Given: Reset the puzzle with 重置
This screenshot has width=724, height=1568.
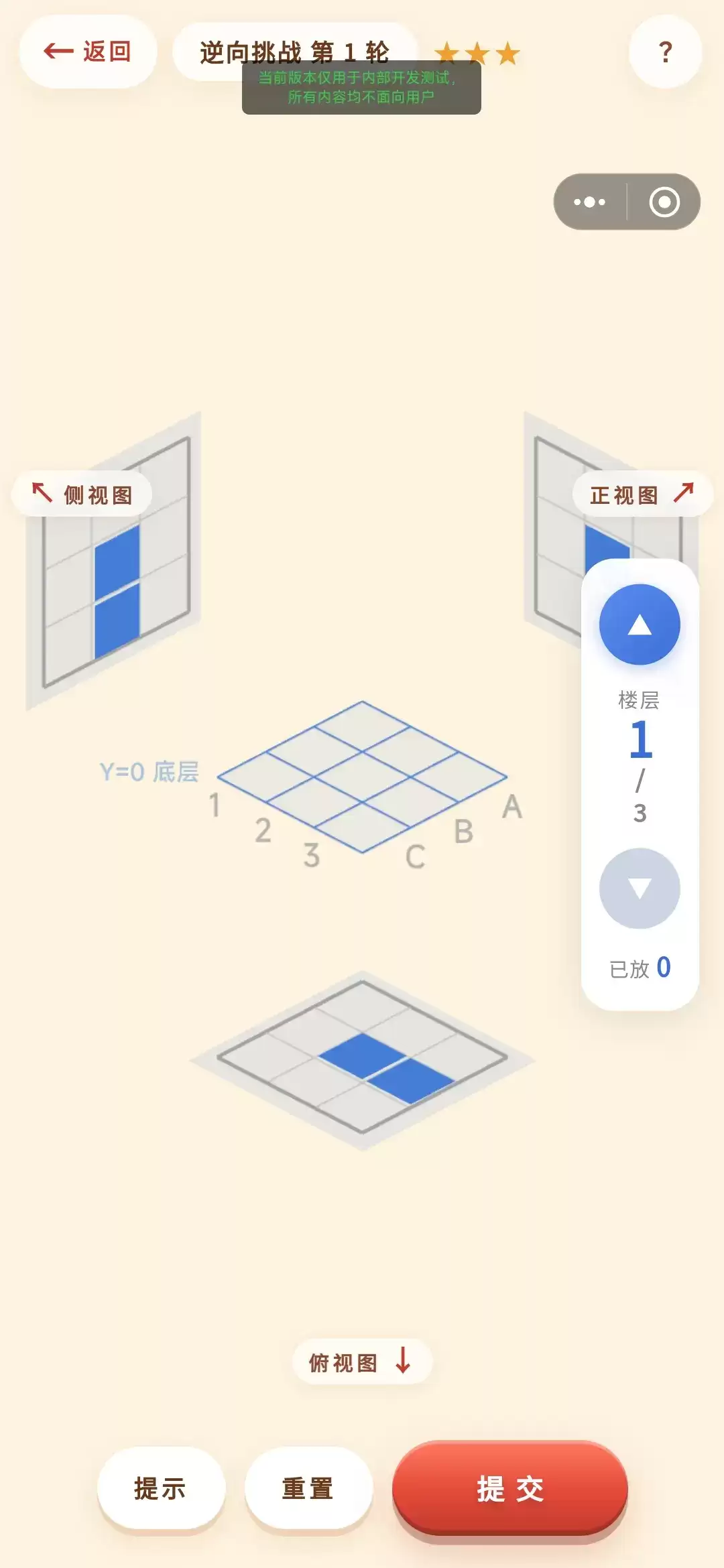Looking at the screenshot, I should pyautogui.click(x=308, y=1488).
